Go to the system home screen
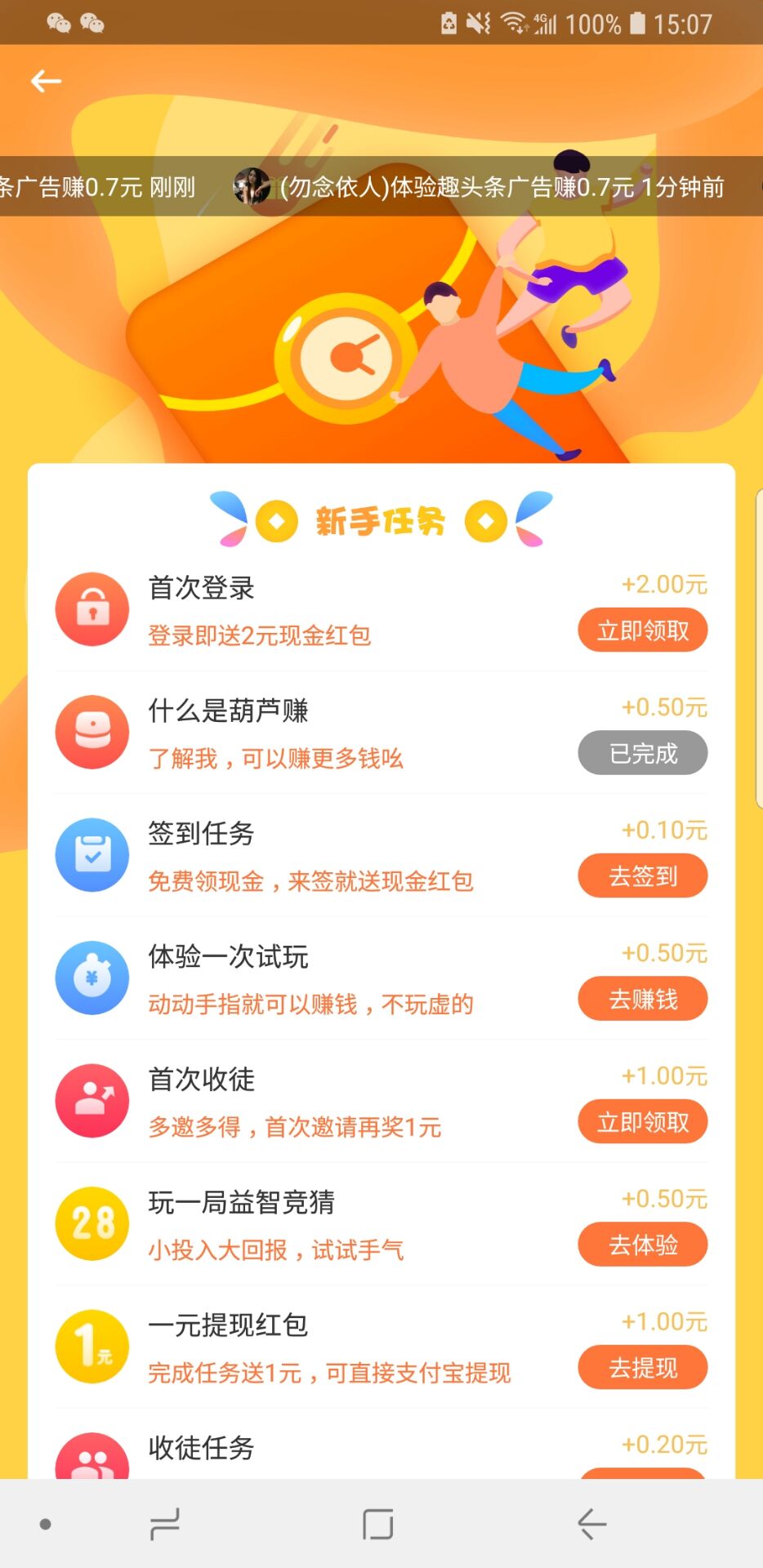The width and height of the screenshot is (763, 1568). pyautogui.click(x=377, y=1524)
